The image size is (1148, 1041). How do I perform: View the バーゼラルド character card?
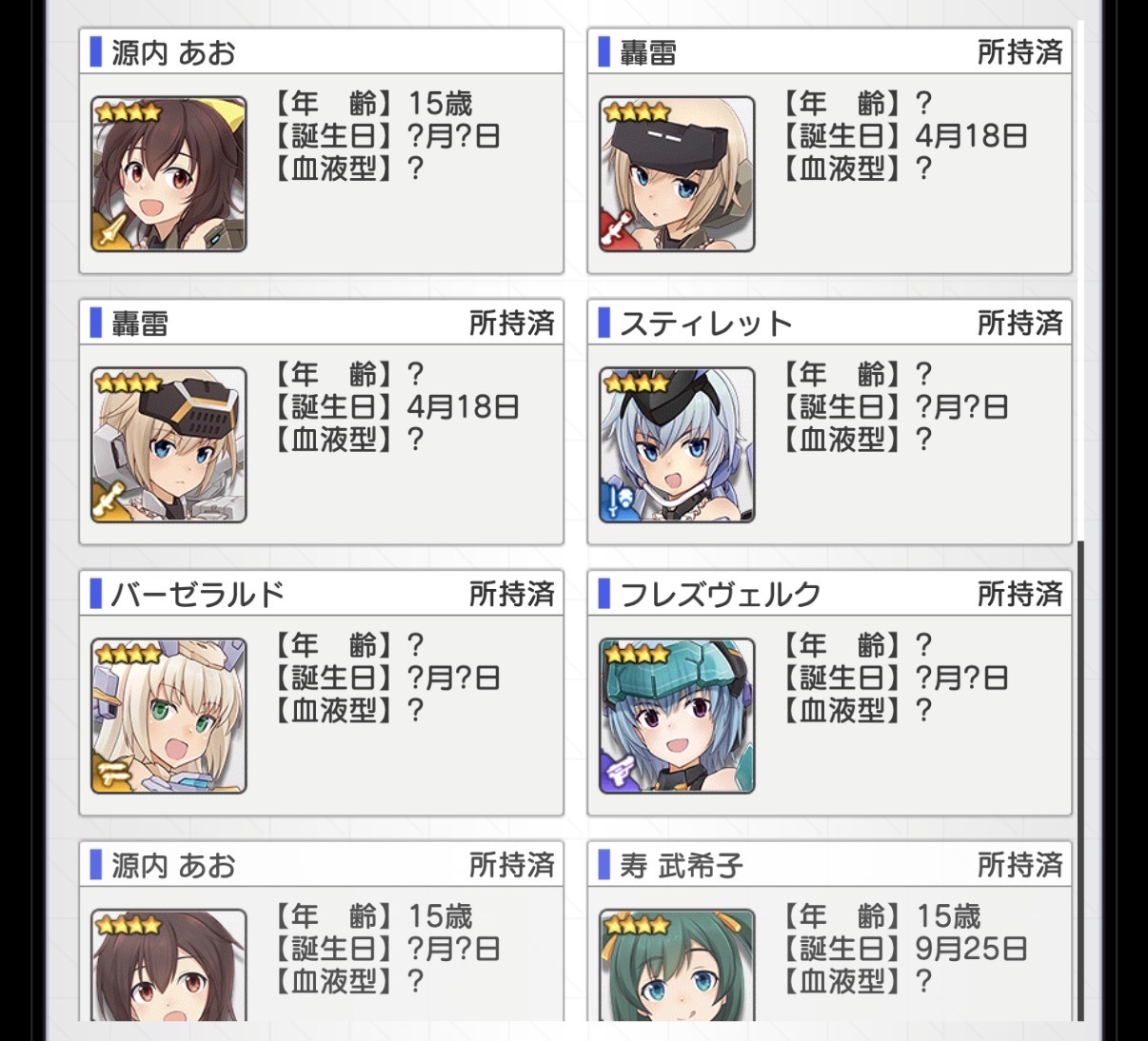pos(321,694)
